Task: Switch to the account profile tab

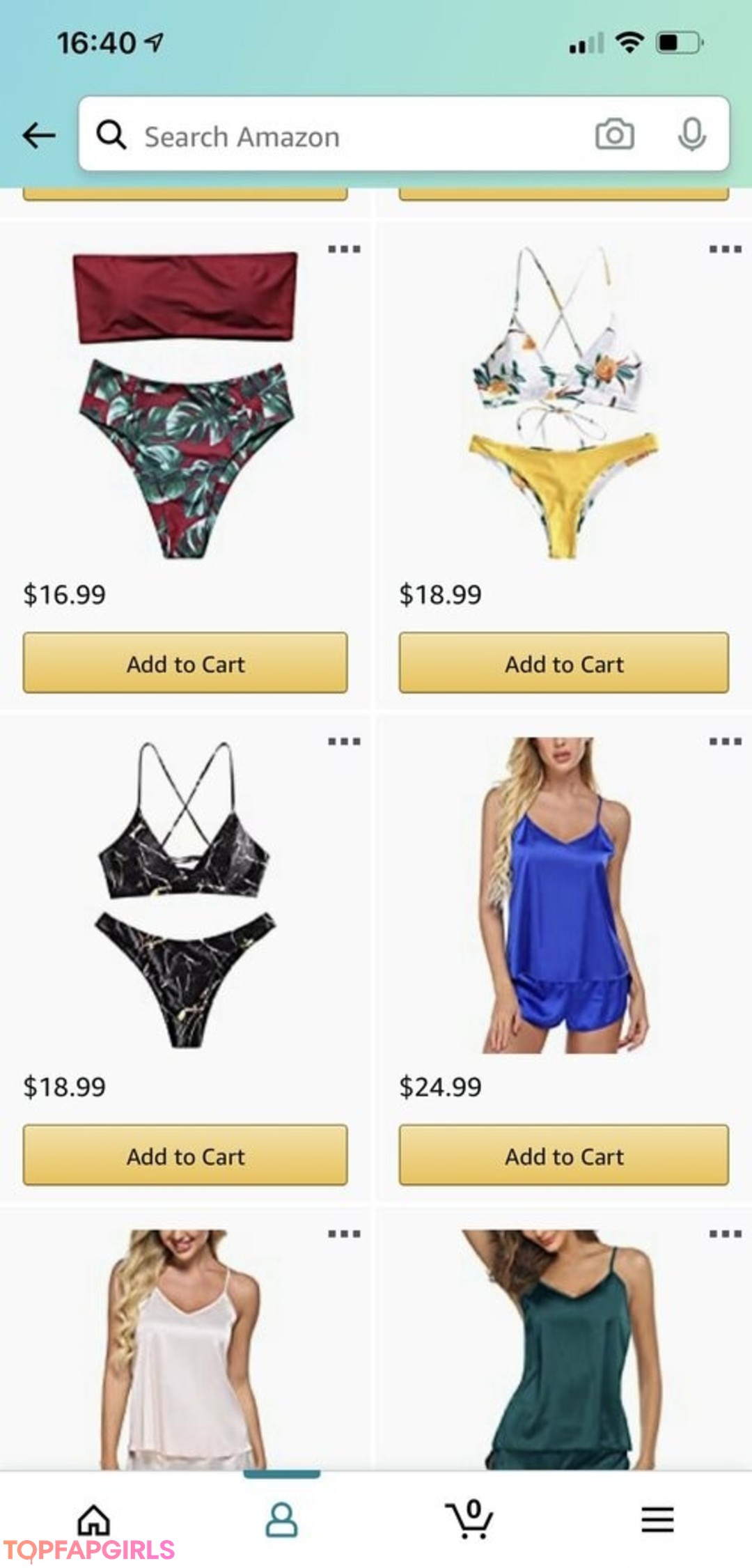Action: pos(281,1520)
